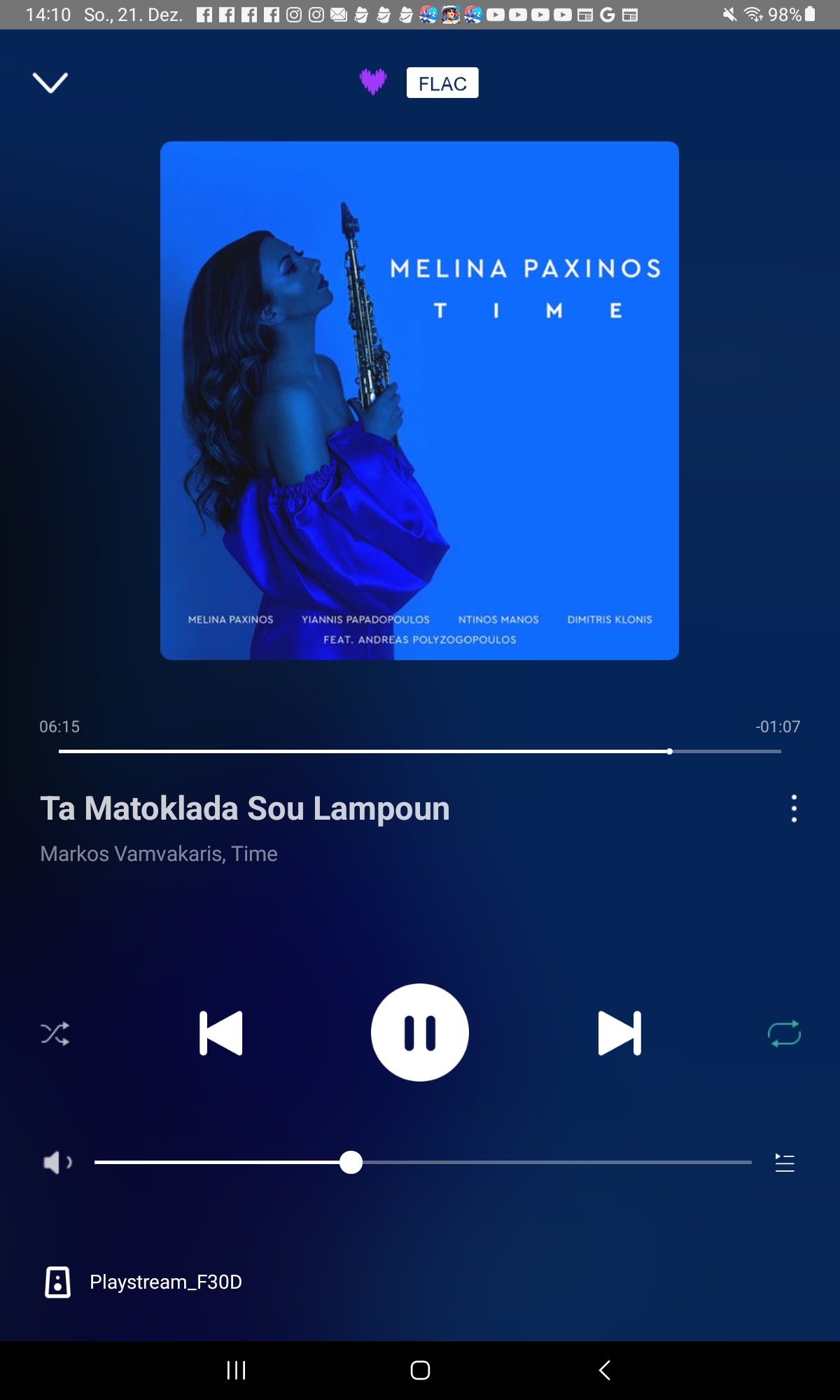Tap the speaker volume icon
Image resolution: width=840 pixels, height=1400 pixels.
57,1163
